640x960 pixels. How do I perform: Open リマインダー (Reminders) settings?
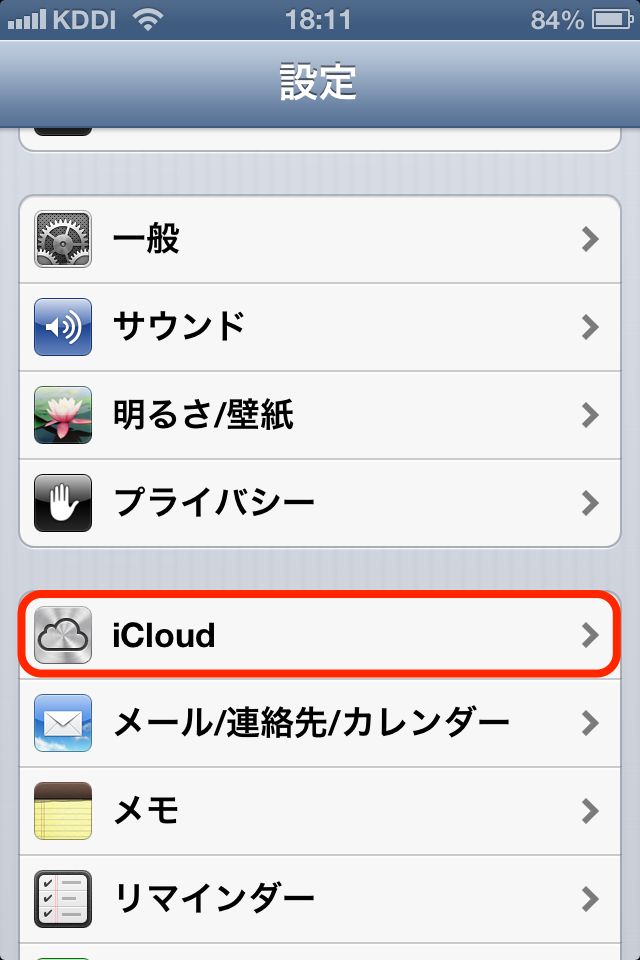(x=320, y=896)
